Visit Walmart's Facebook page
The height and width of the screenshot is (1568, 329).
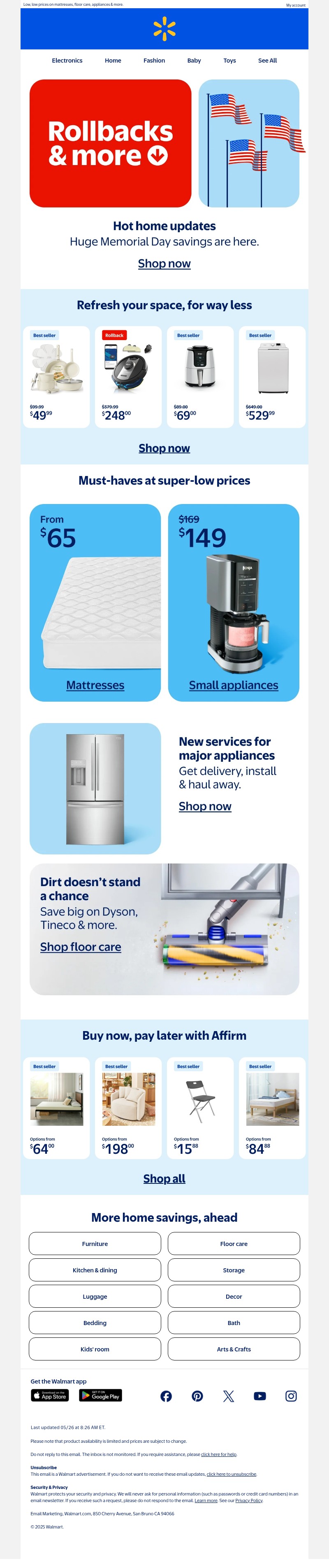(166, 1396)
